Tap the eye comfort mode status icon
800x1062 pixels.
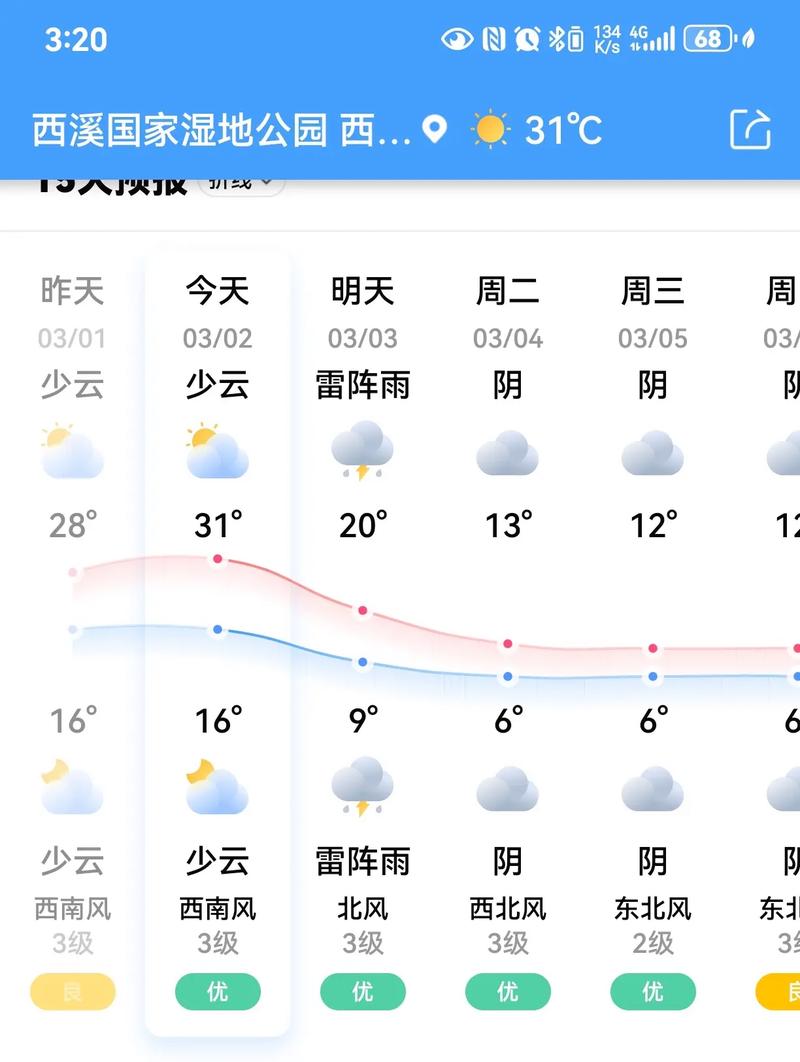(x=456, y=38)
